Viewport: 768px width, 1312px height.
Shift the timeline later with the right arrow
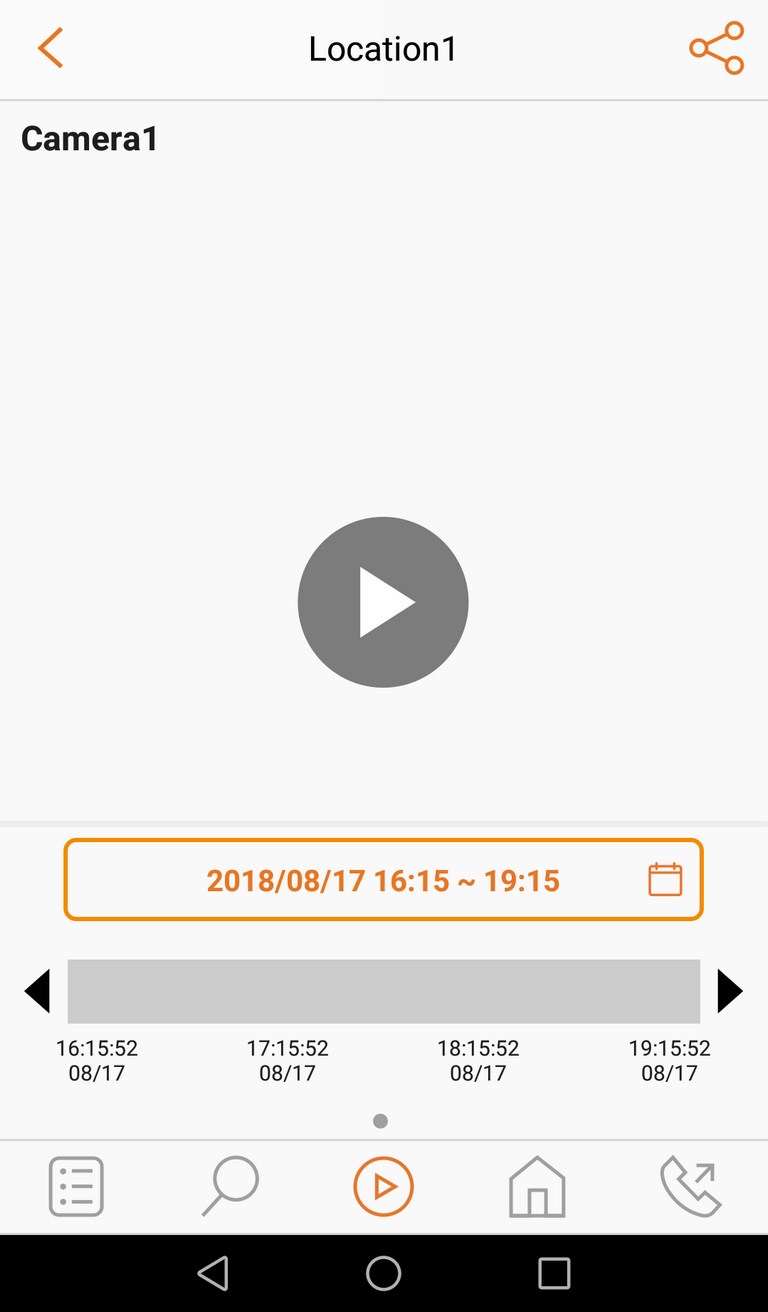click(x=730, y=991)
